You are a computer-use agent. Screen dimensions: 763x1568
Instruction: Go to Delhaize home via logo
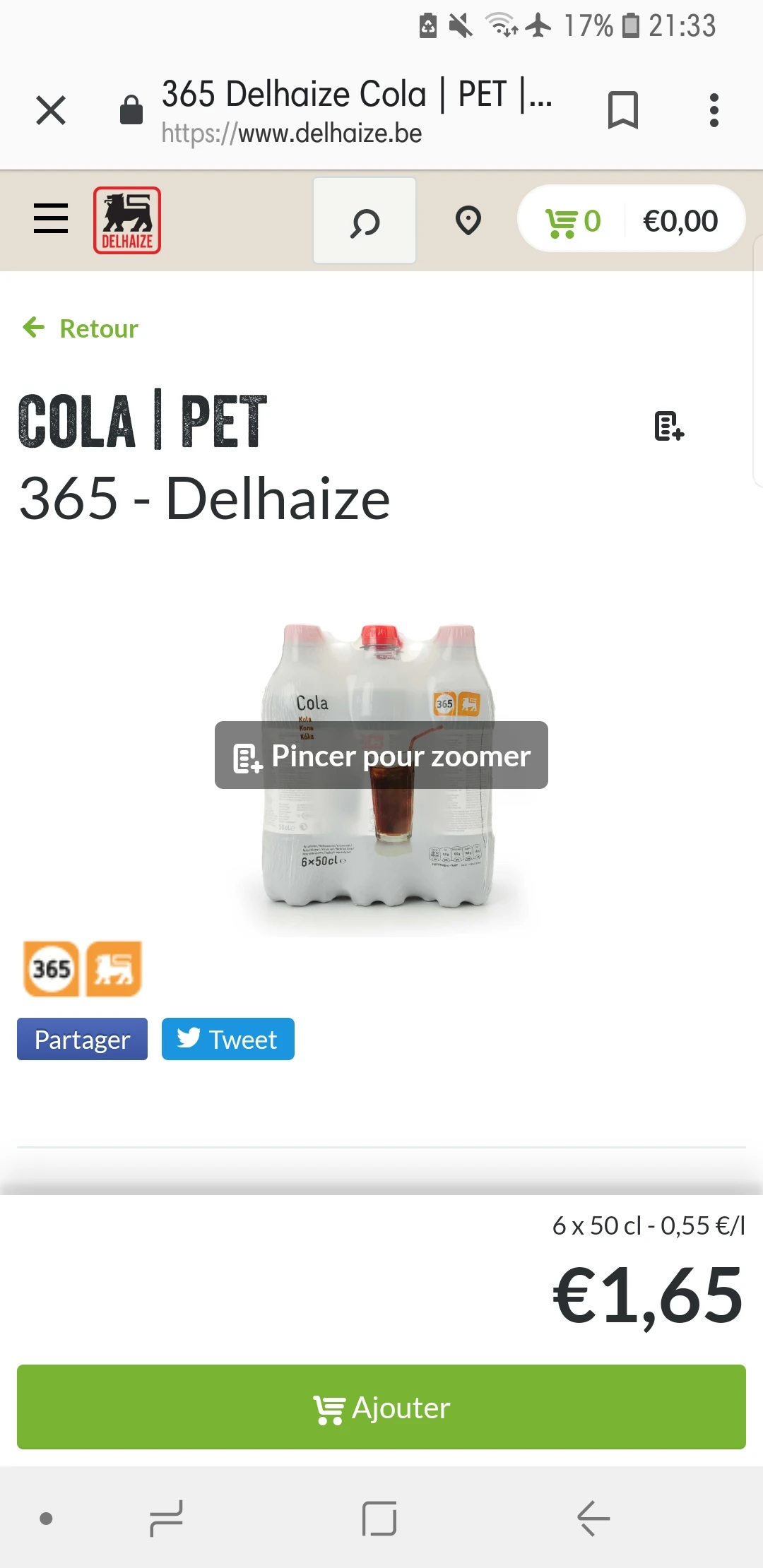click(x=127, y=220)
